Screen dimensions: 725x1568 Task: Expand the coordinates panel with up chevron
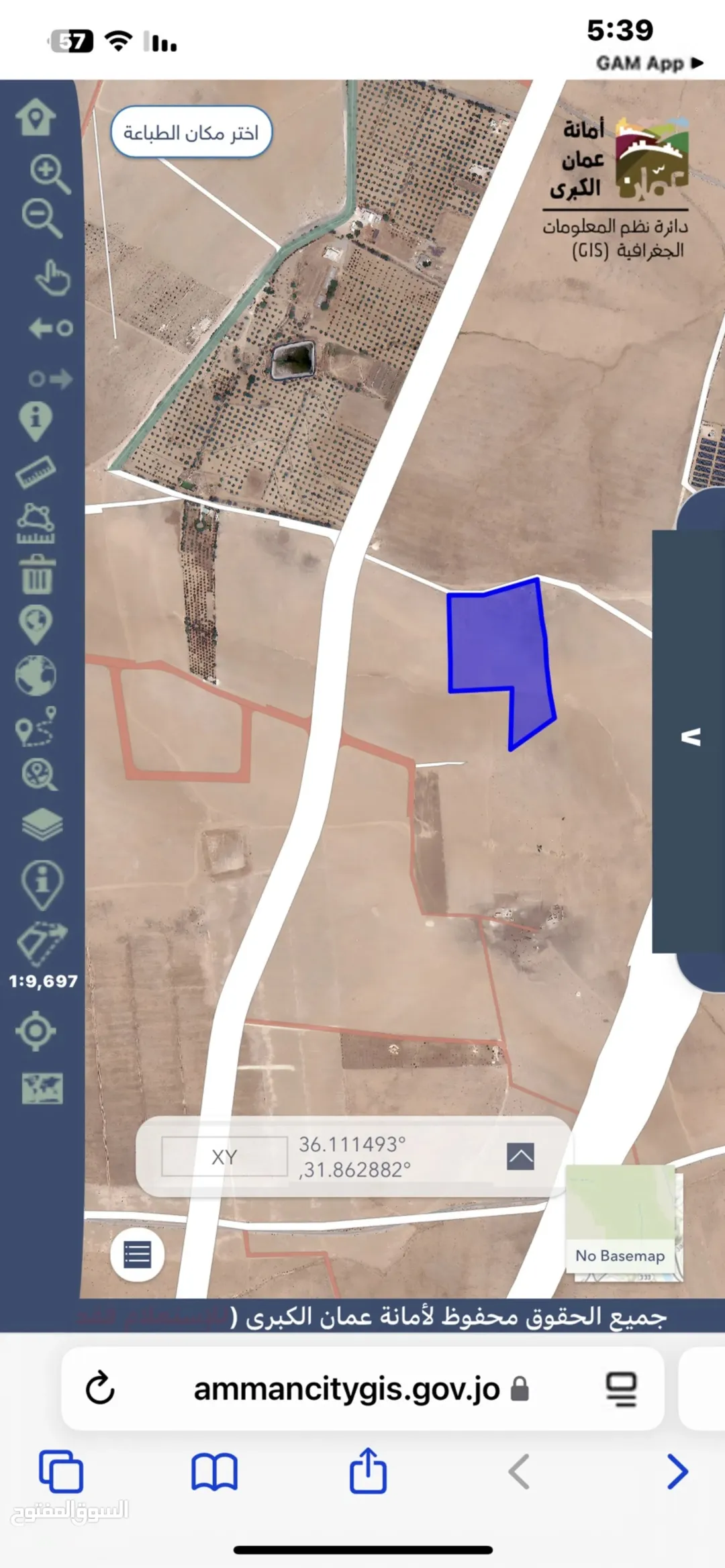520,1156
